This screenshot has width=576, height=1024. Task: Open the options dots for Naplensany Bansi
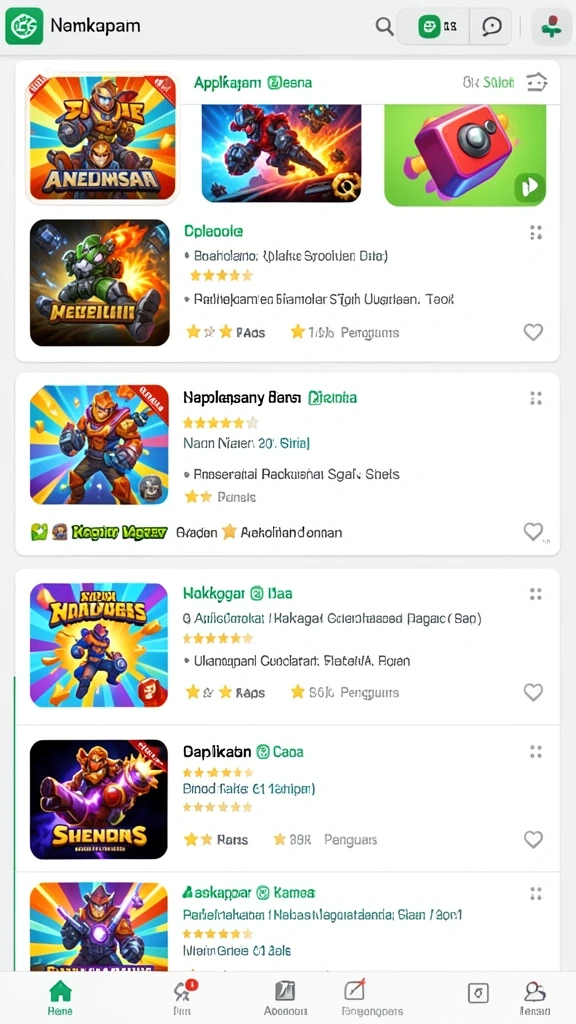[x=536, y=398]
